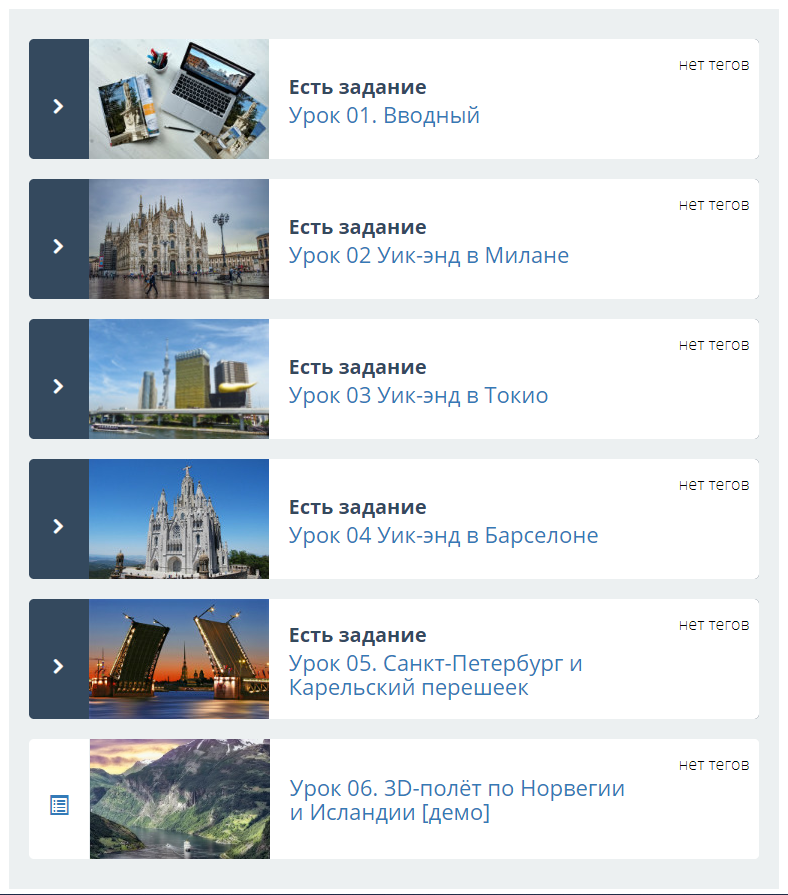Open Урок 05. Санкт-Петербург и Карельский перешеек
Image resolution: width=788 pixels, height=895 pixels.
pyautogui.click(x=435, y=675)
